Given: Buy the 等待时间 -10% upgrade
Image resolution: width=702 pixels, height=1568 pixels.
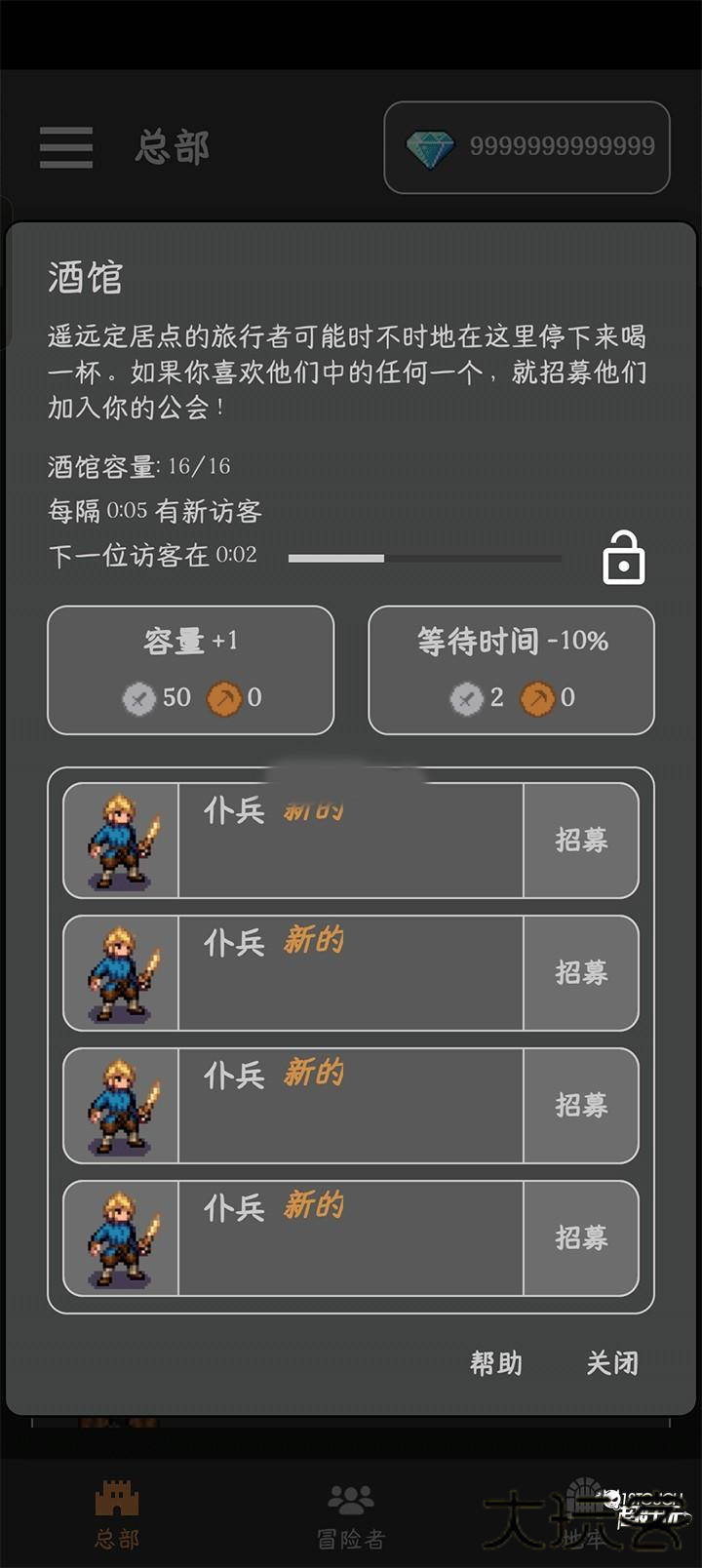Looking at the screenshot, I should click(511, 669).
